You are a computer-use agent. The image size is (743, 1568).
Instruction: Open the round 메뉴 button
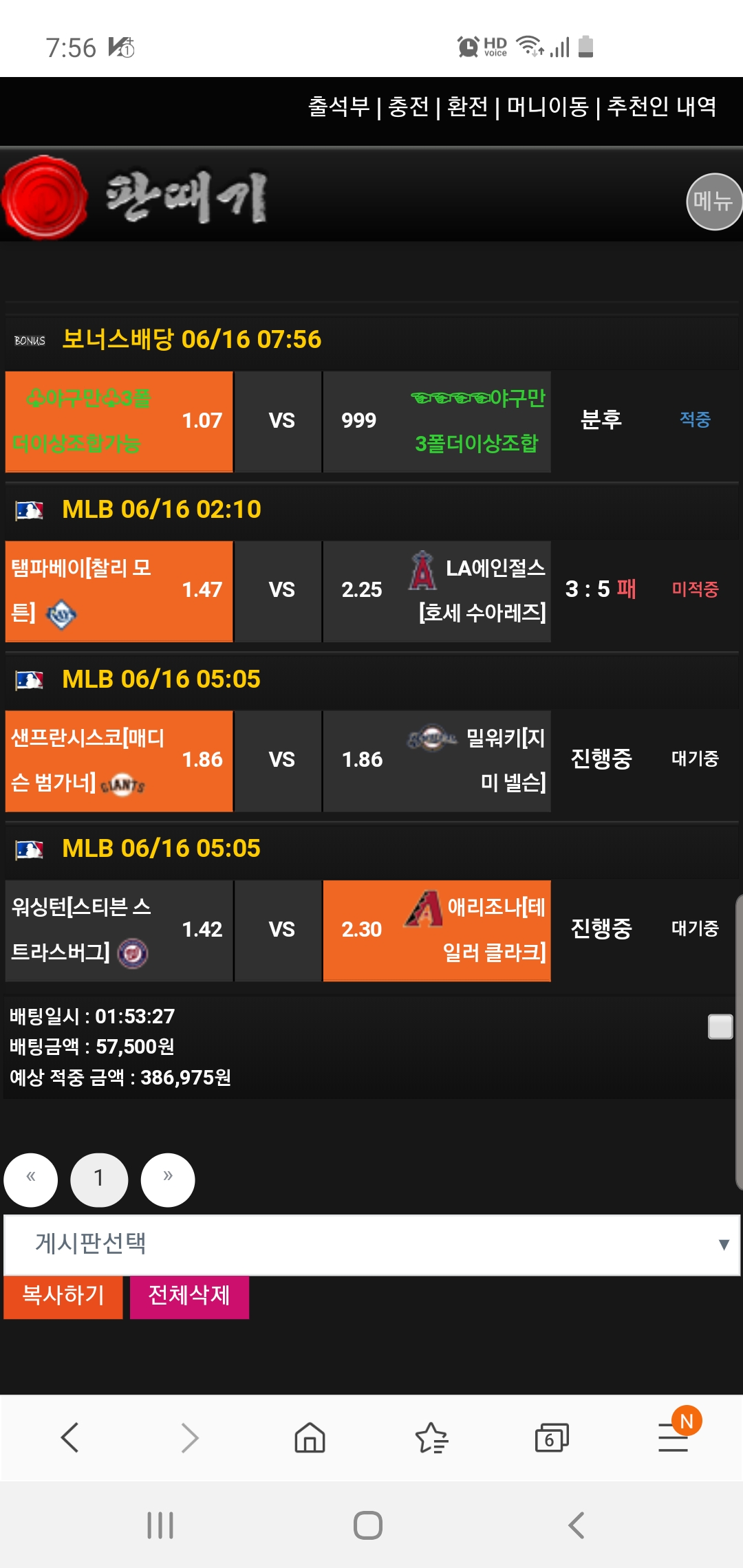tap(713, 202)
